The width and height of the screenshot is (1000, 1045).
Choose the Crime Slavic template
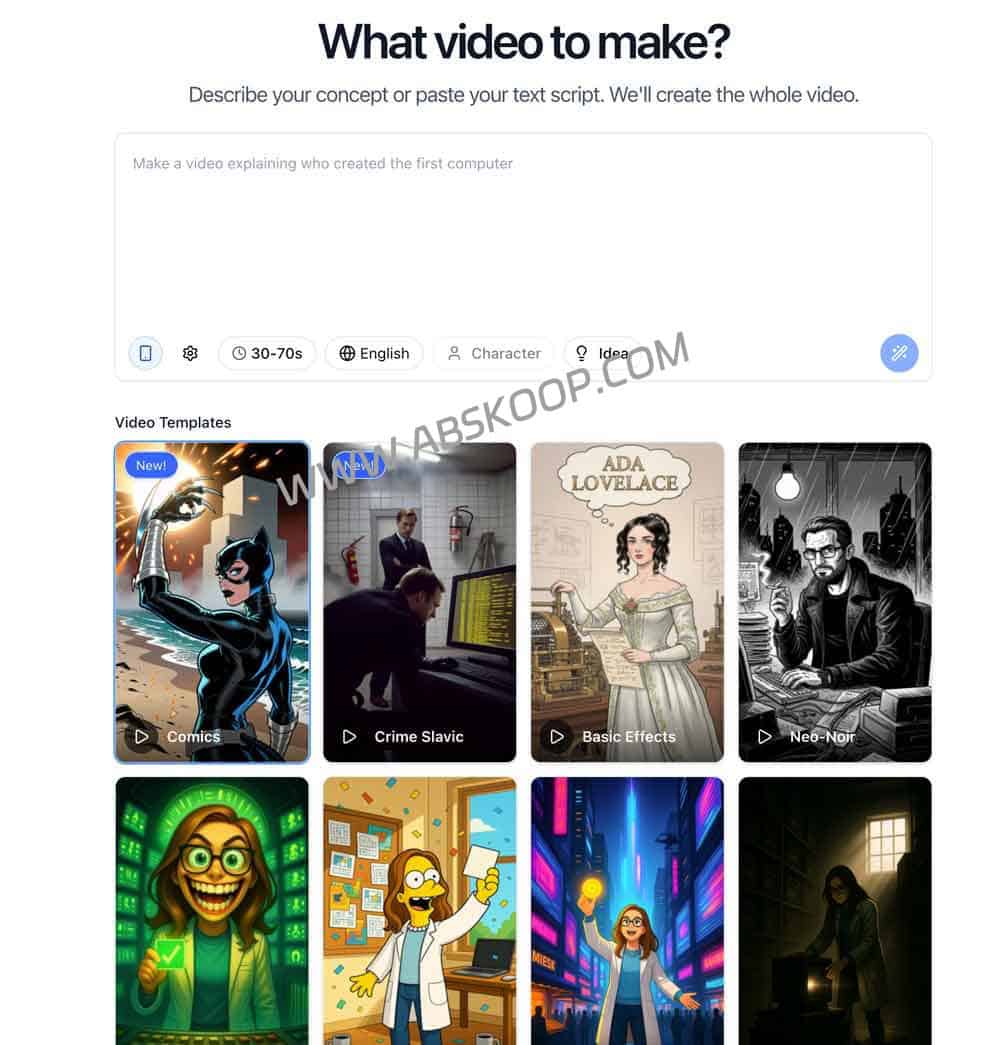point(420,602)
